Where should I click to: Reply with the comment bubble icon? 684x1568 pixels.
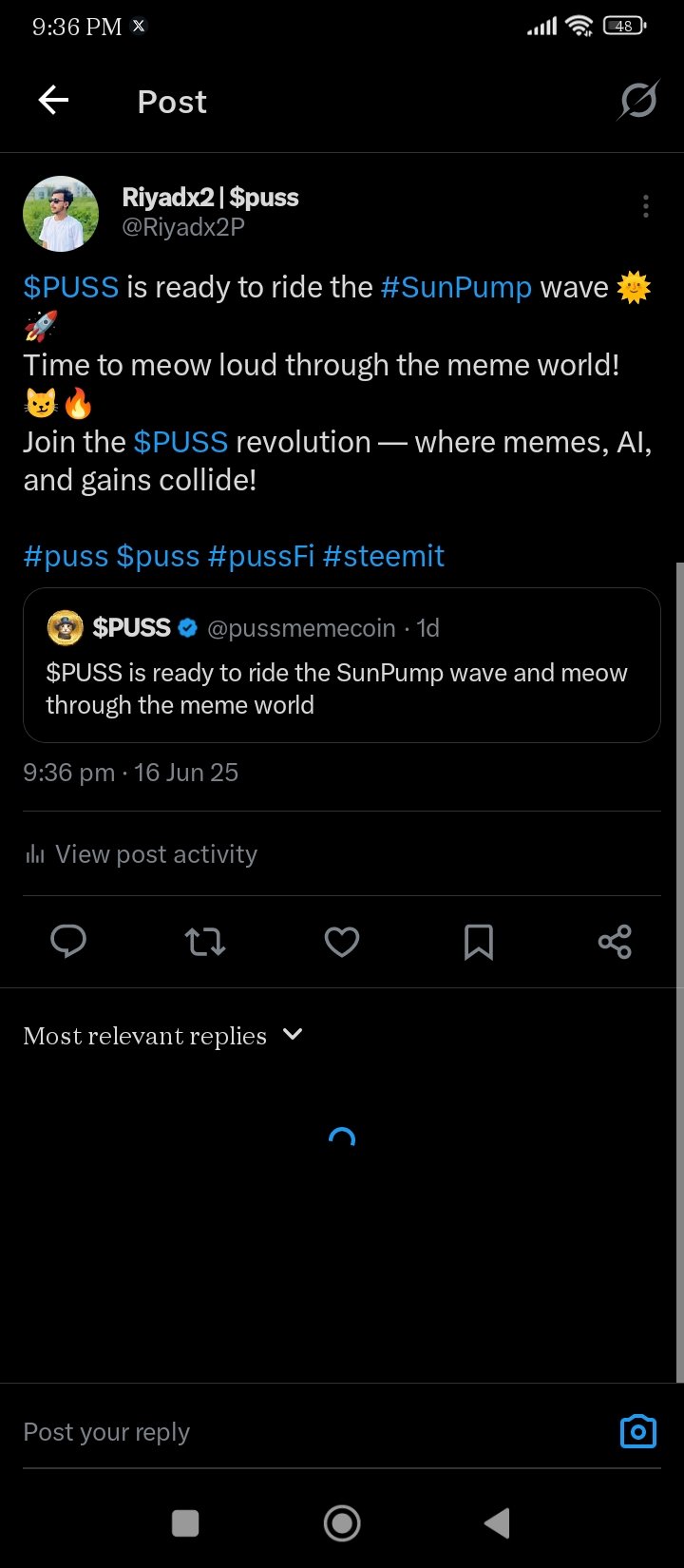point(68,942)
